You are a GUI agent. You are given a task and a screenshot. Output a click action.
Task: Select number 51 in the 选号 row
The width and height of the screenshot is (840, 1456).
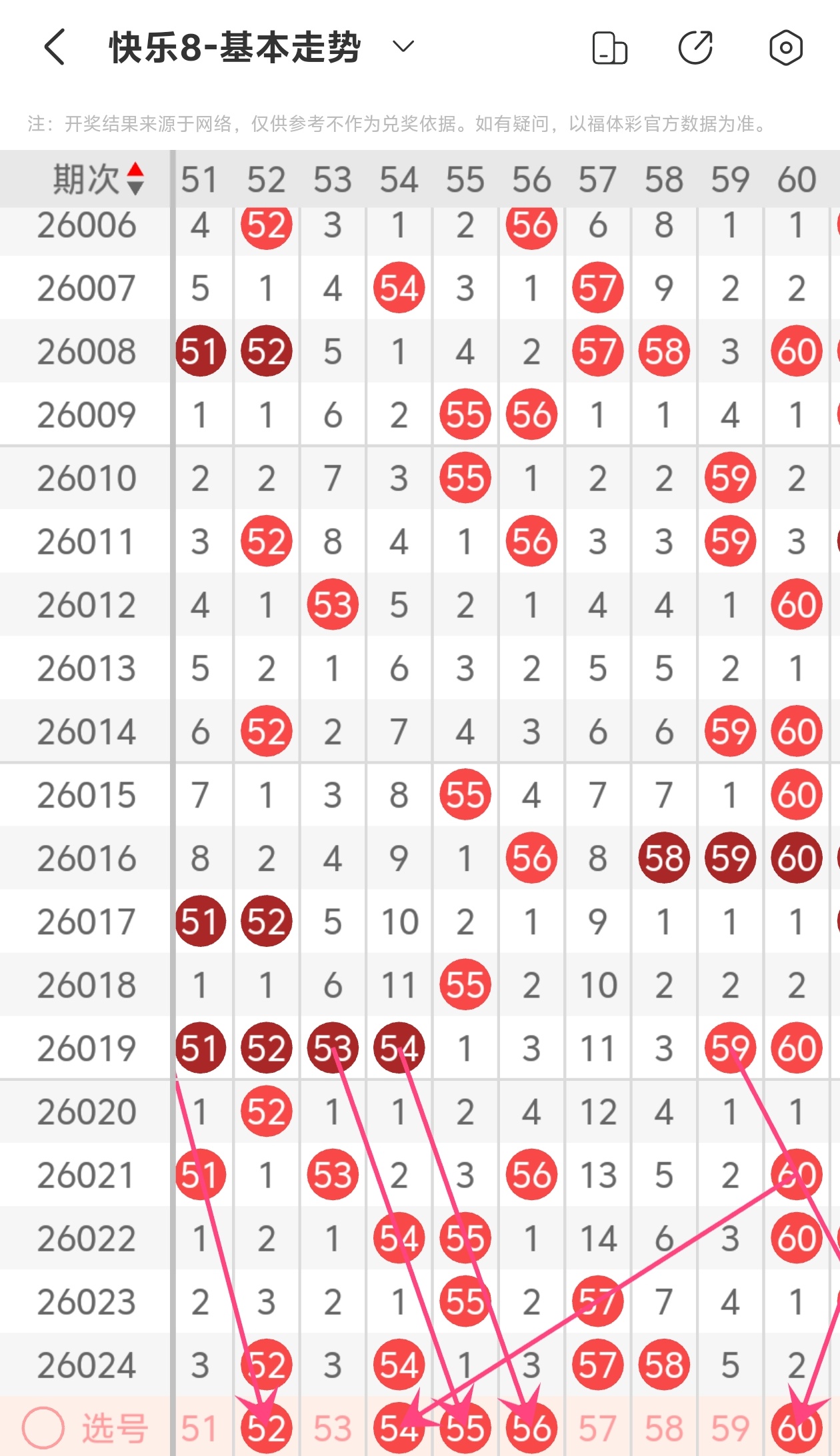[199, 1428]
